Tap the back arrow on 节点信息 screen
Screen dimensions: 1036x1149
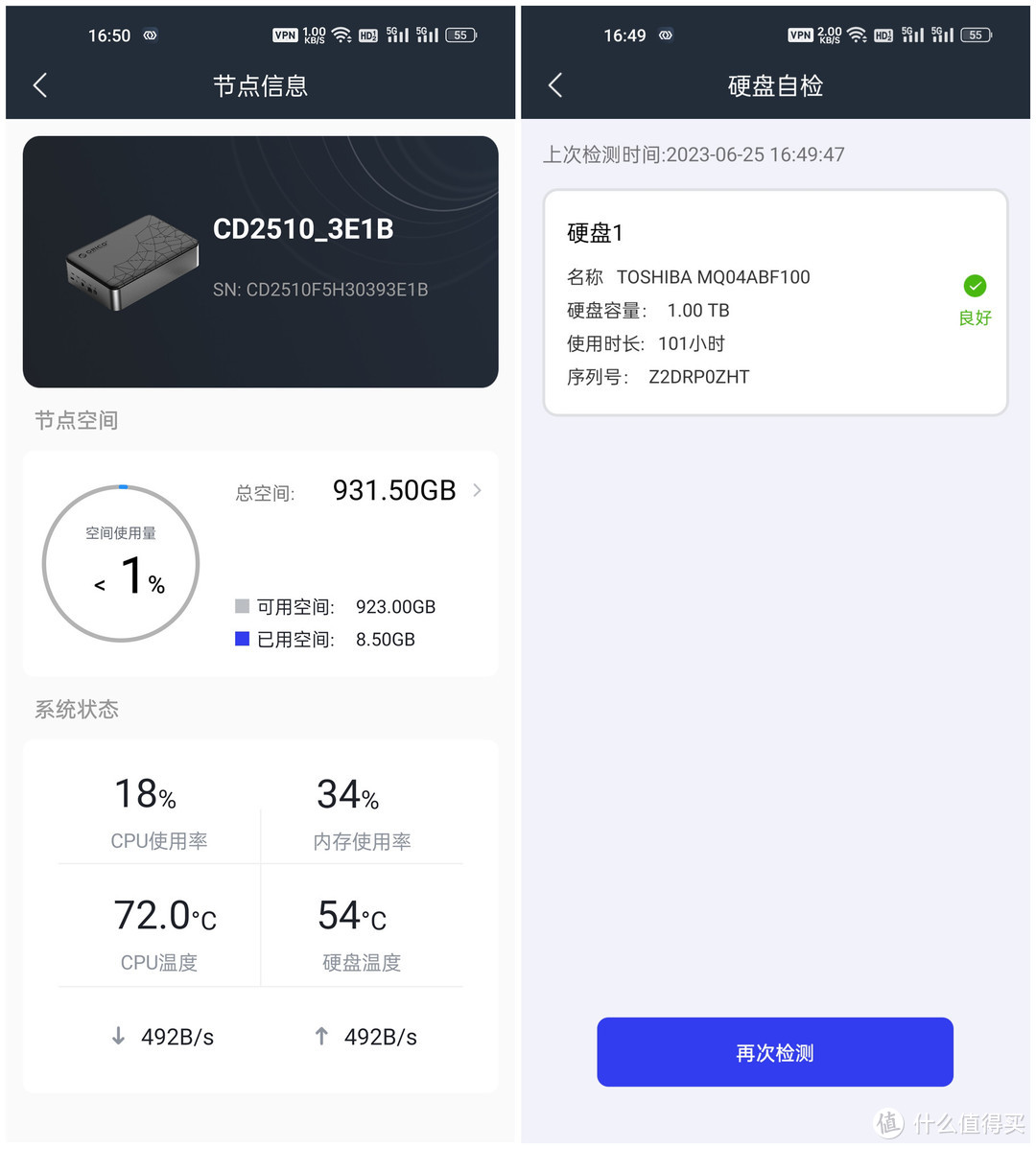tap(39, 85)
